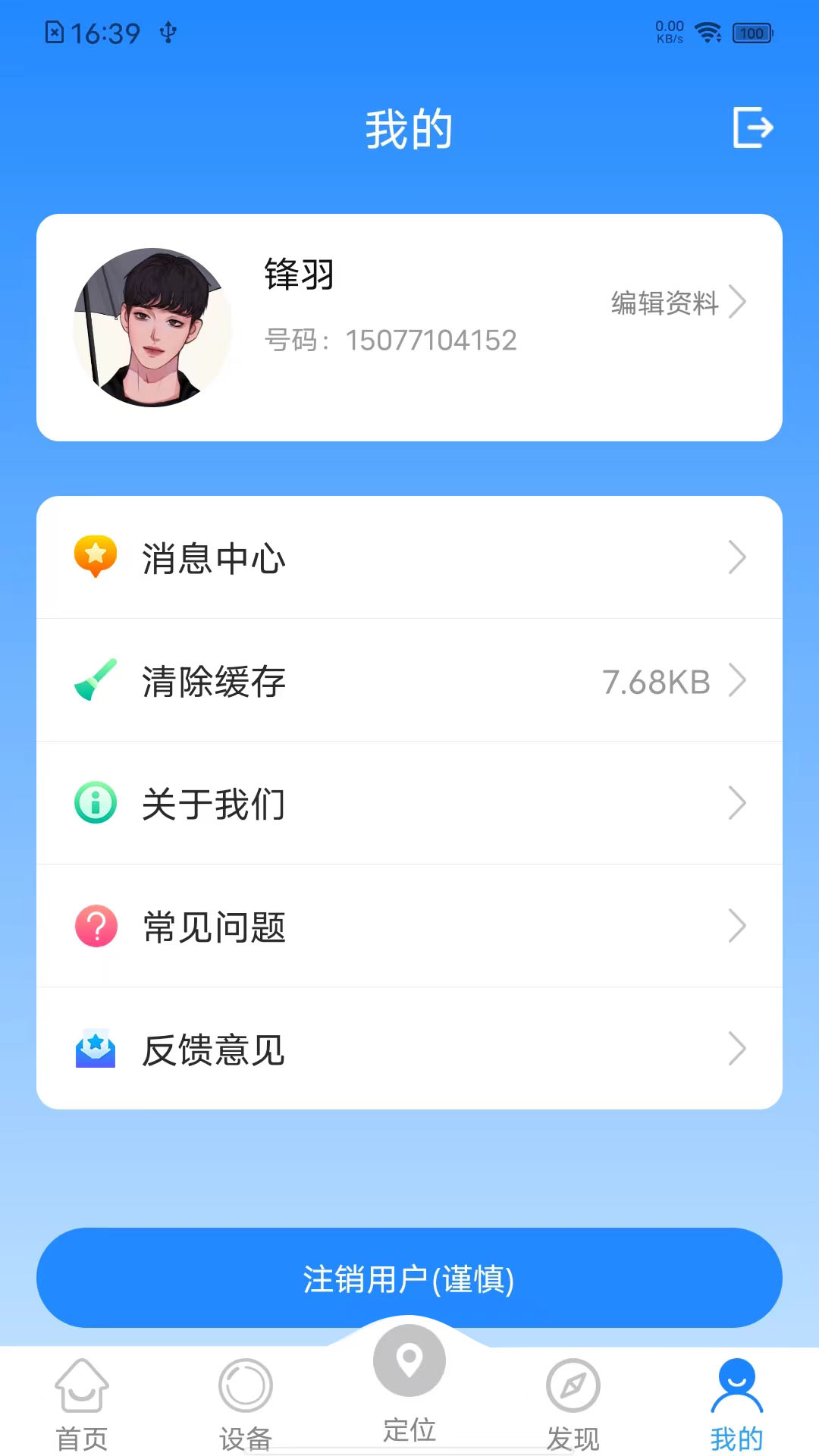This screenshot has height=1456, width=819.
Task: Click the 编辑资料 link
Action: coord(664,303)
